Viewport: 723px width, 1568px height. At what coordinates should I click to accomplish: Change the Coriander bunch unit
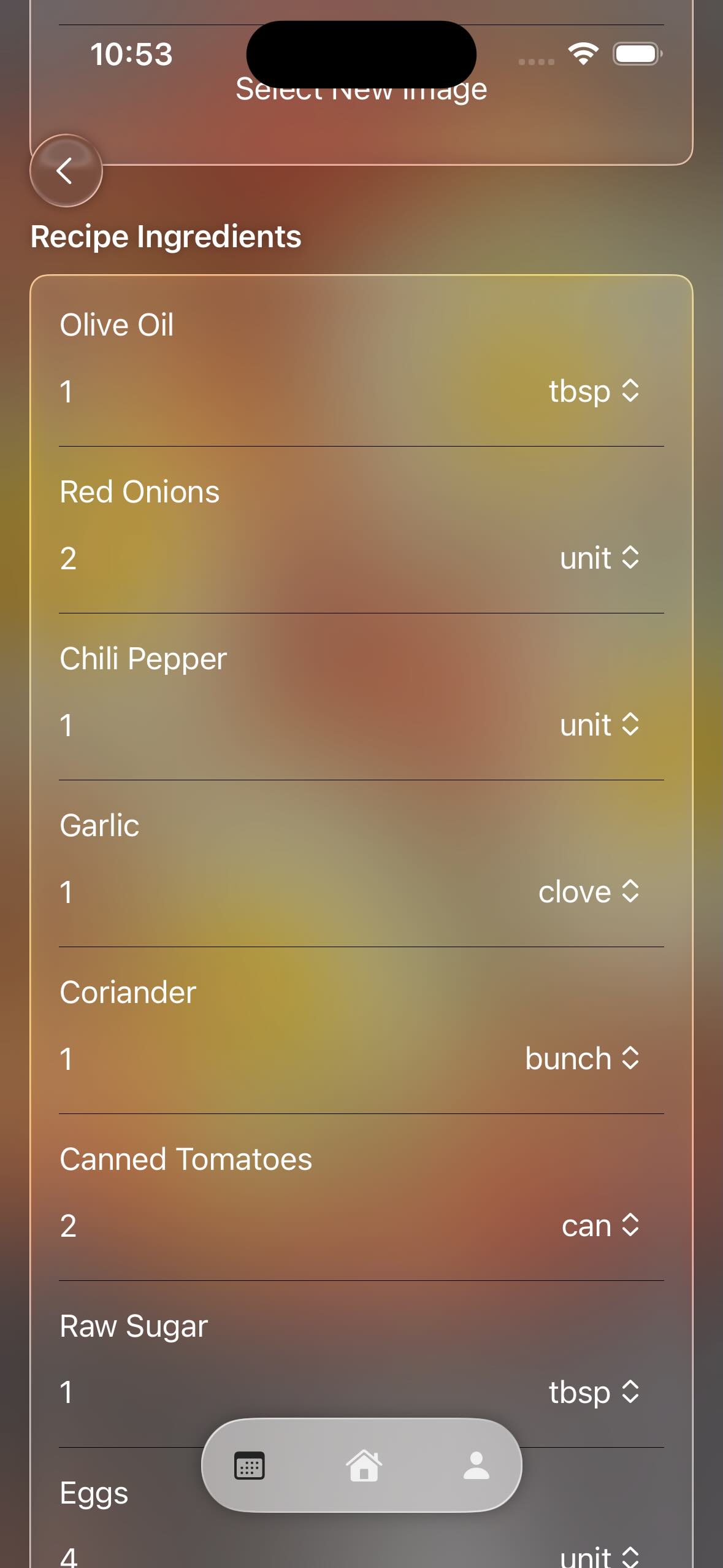582,1059
